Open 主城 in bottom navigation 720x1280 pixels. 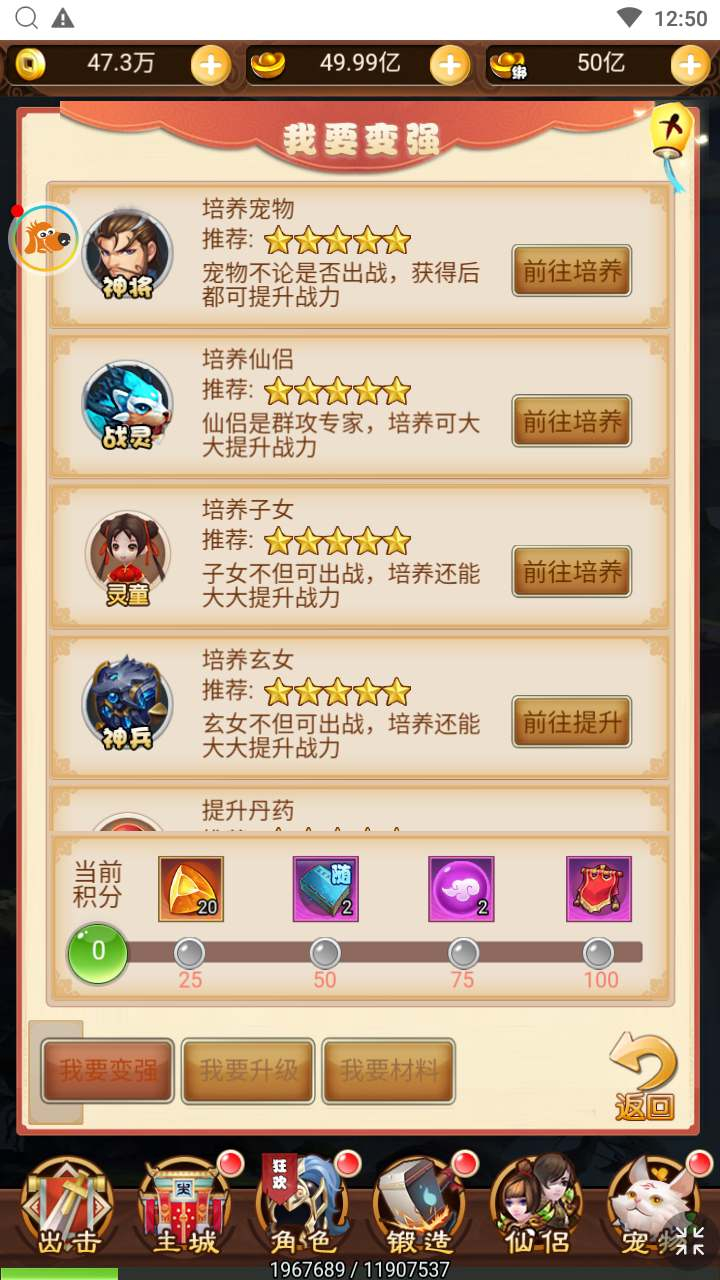186,1208
